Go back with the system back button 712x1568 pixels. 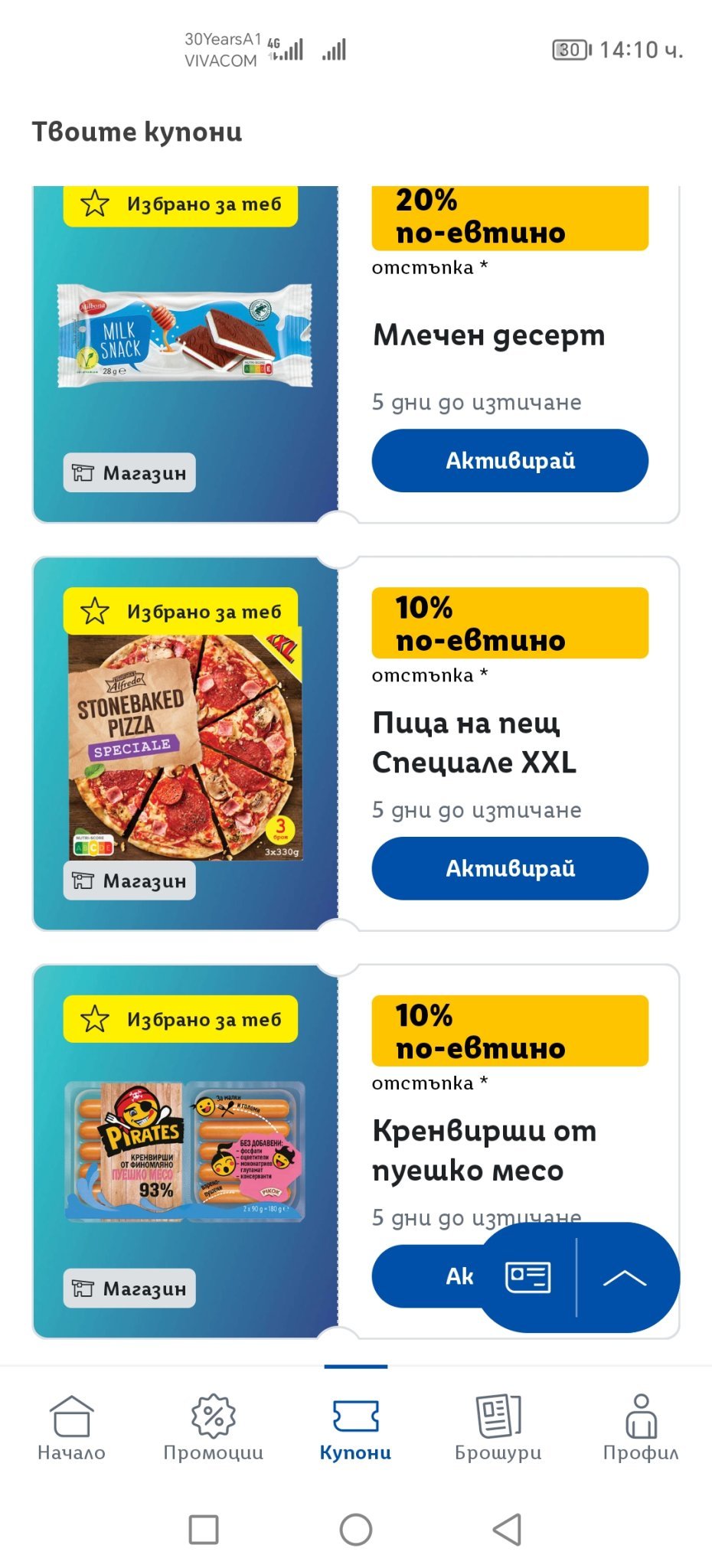pyautogui.click(x=507, y=1529)
